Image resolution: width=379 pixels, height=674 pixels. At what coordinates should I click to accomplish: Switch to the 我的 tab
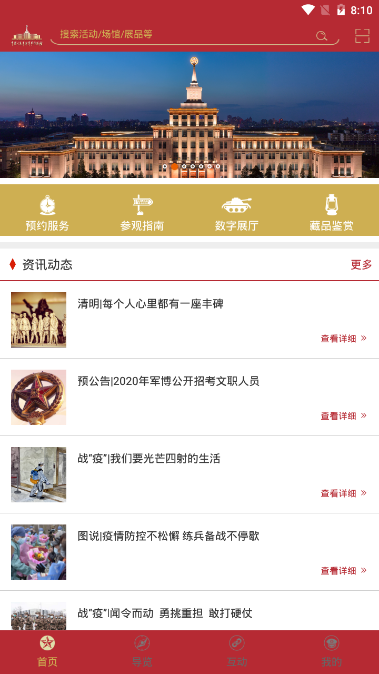(331, 652)
